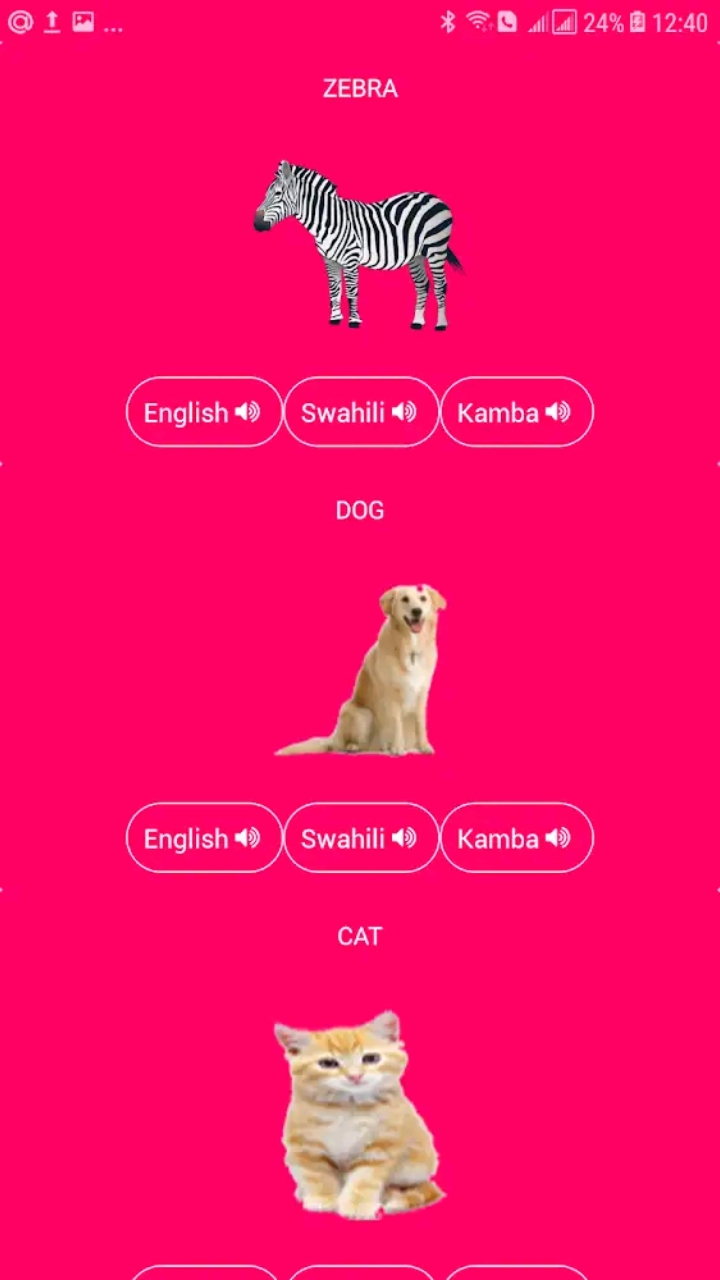Screen dimensions: 720x1280
Task: Play Swahili pronunciation for Zebra
Action: tap(360, 412)
